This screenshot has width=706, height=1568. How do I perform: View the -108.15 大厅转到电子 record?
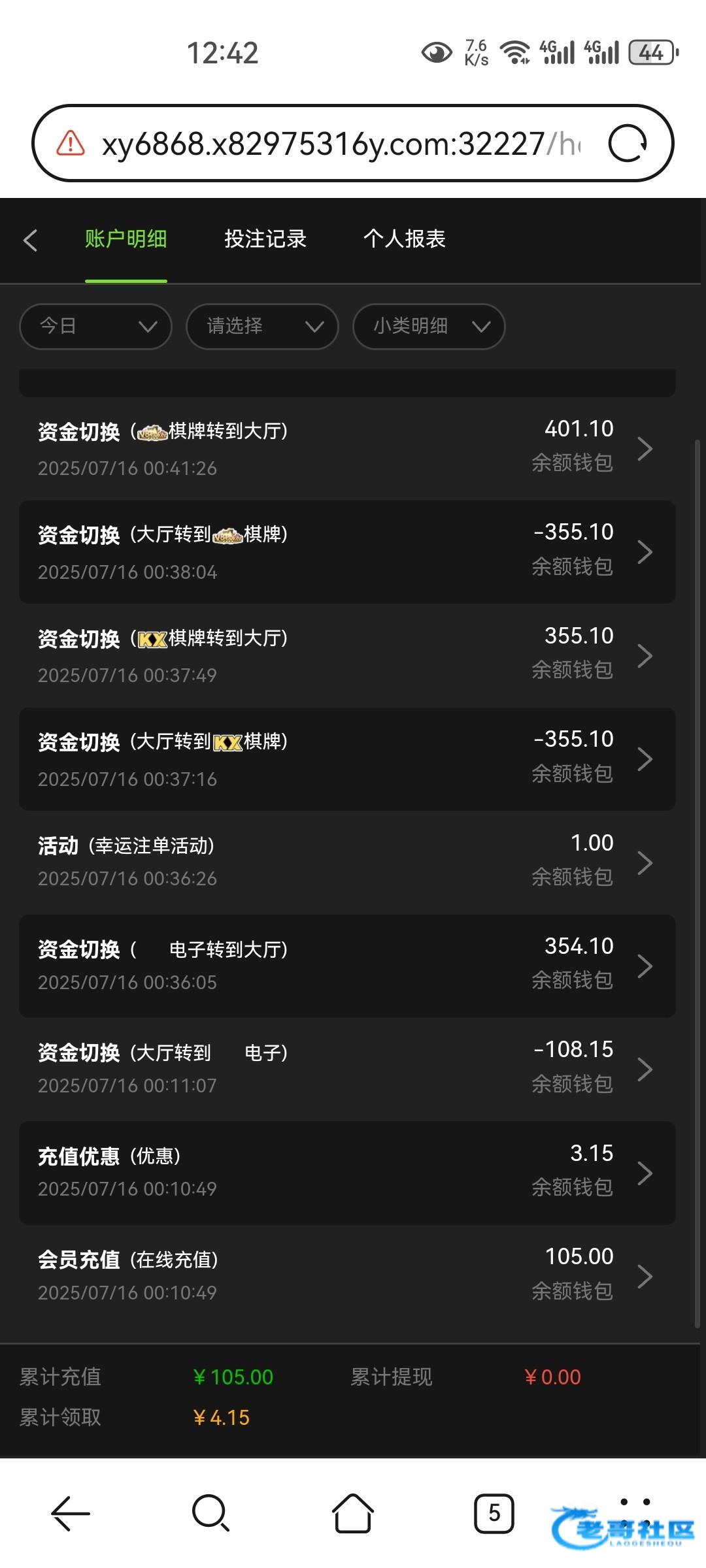[x=347, y=1070]
